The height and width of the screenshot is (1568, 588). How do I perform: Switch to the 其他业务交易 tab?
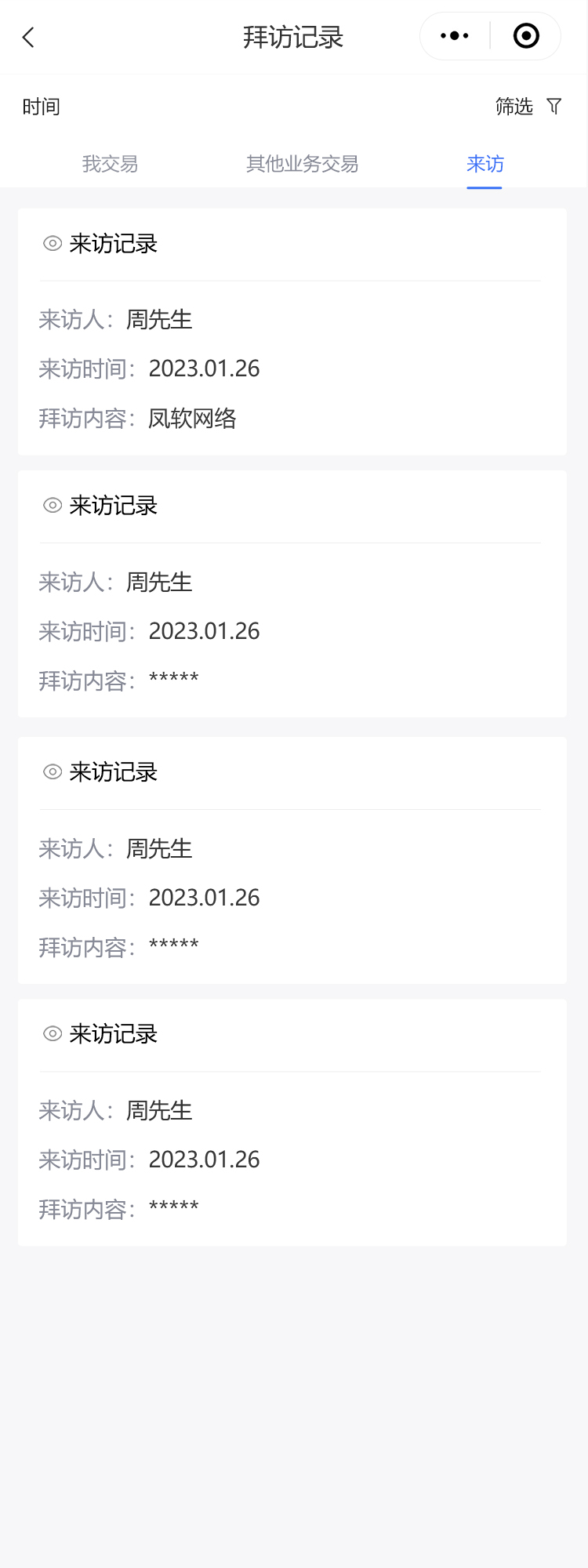click(x=302, y=164)
